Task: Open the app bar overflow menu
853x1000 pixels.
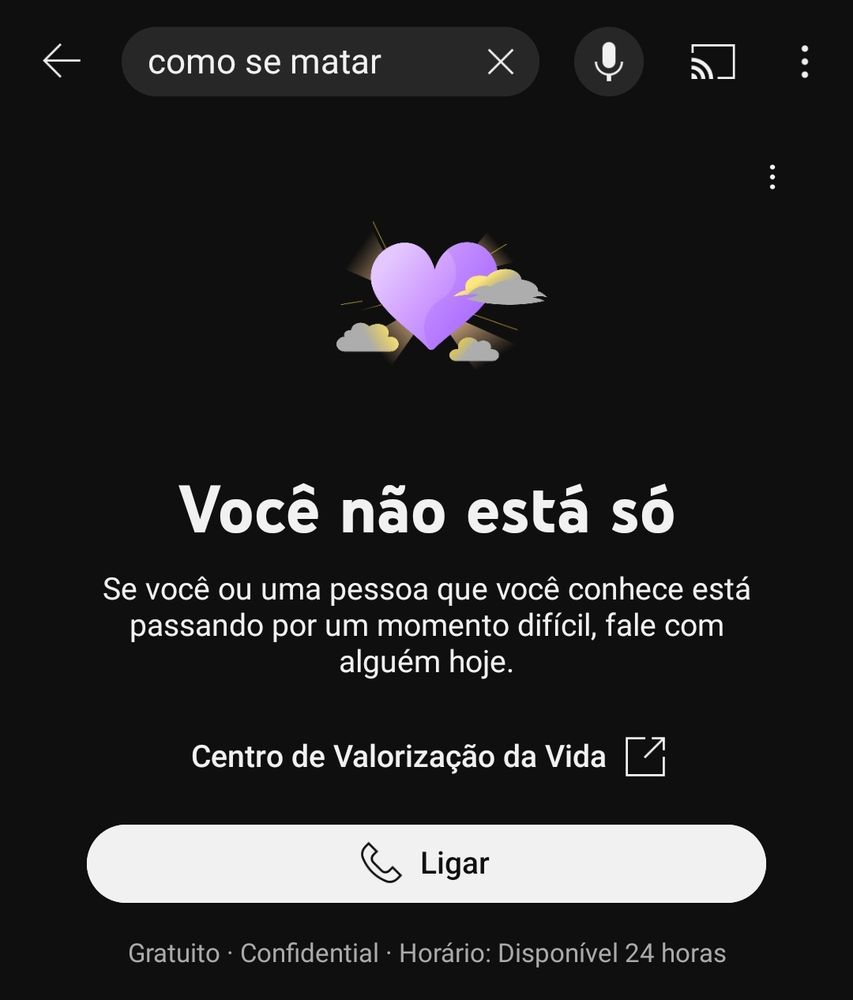Action: (804, 62)
